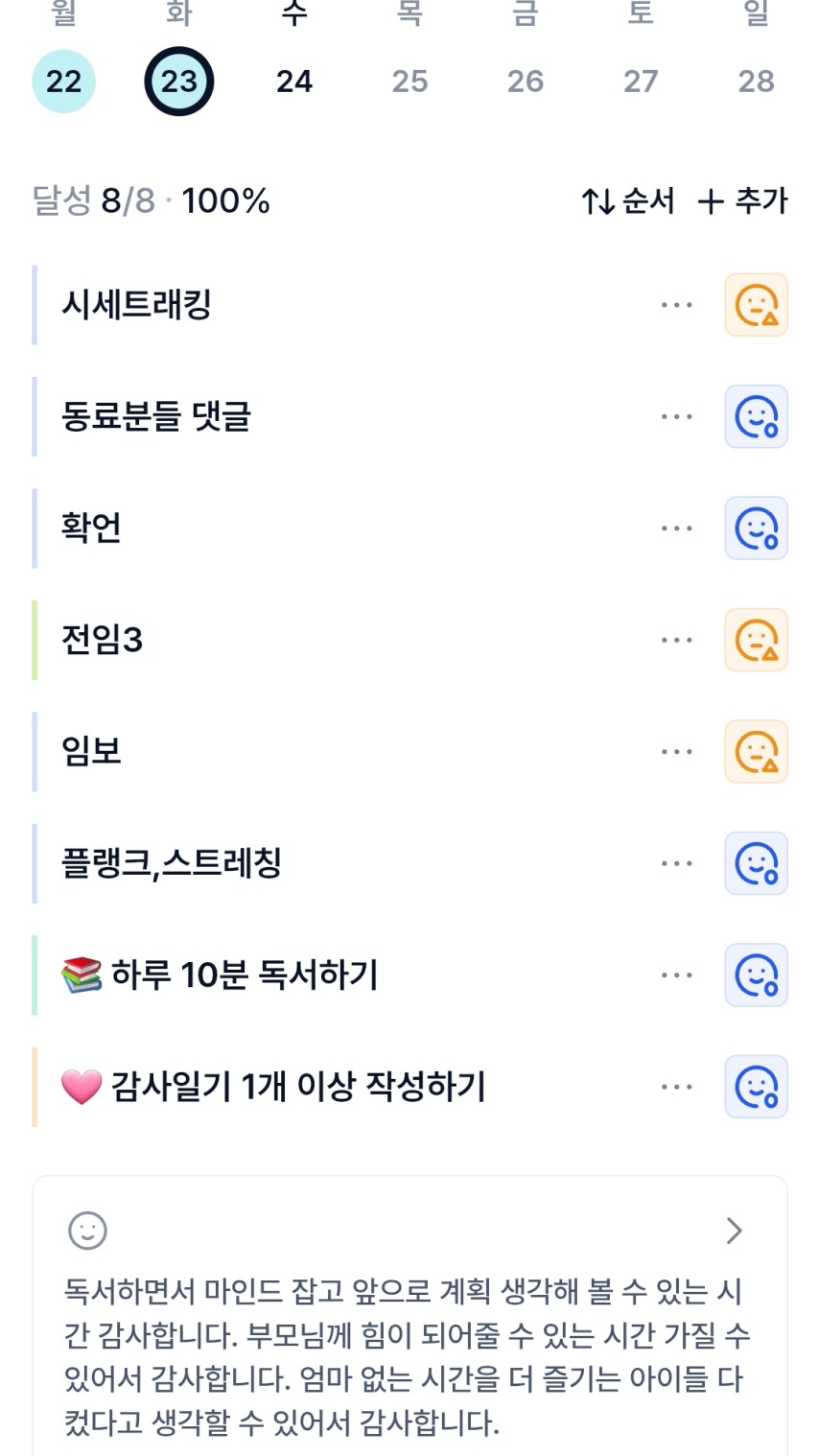
Task: Open the three-dot menu for 플랭크,스트레칭
Action: click(x=676, y=863)
